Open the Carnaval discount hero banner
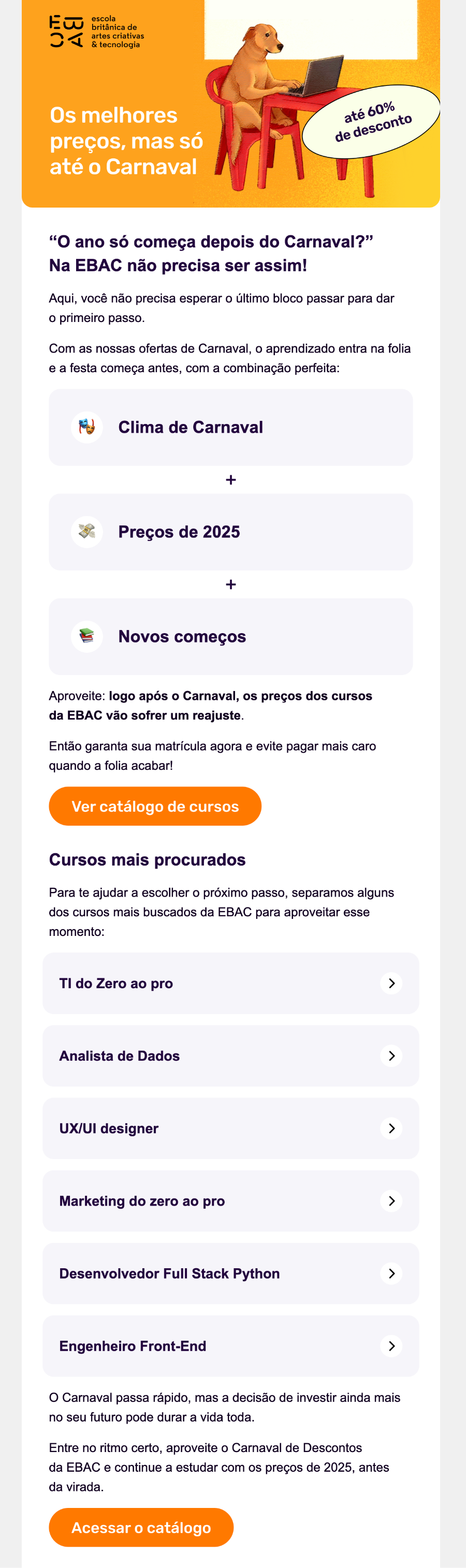The height and width of the screenshot is (1568, 466). tap(230, 104)
